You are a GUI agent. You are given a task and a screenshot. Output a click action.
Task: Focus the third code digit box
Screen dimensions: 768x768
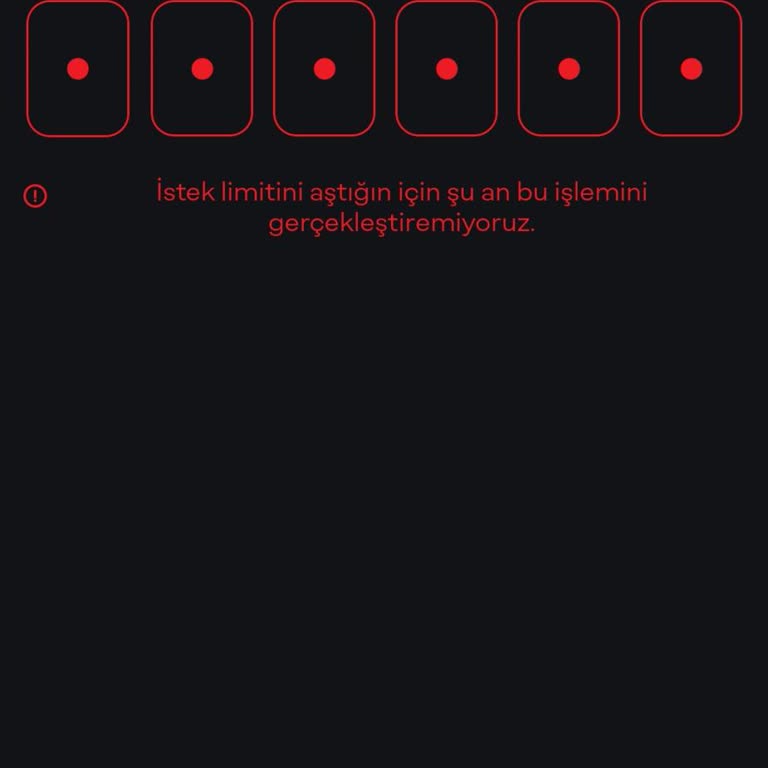324,68
